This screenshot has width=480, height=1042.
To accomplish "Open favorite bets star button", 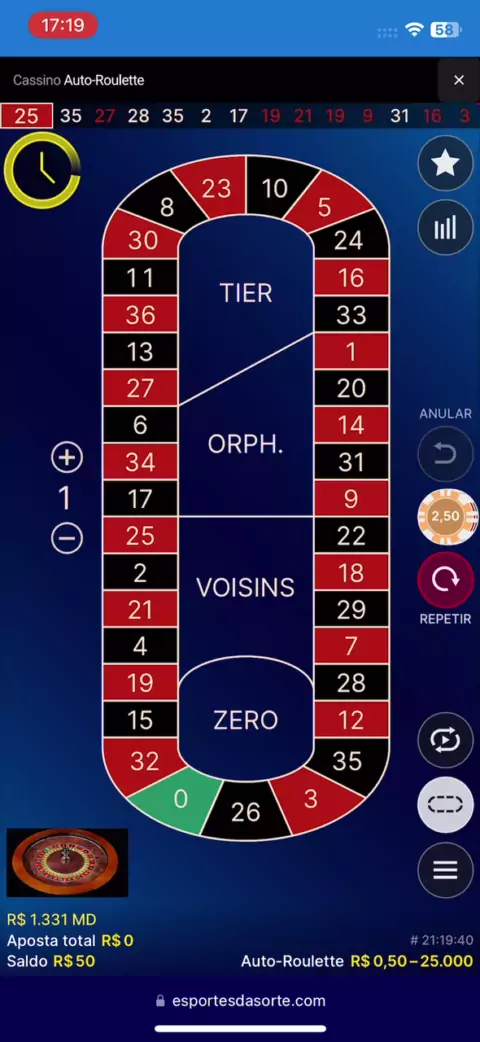I will coord(445,163).
